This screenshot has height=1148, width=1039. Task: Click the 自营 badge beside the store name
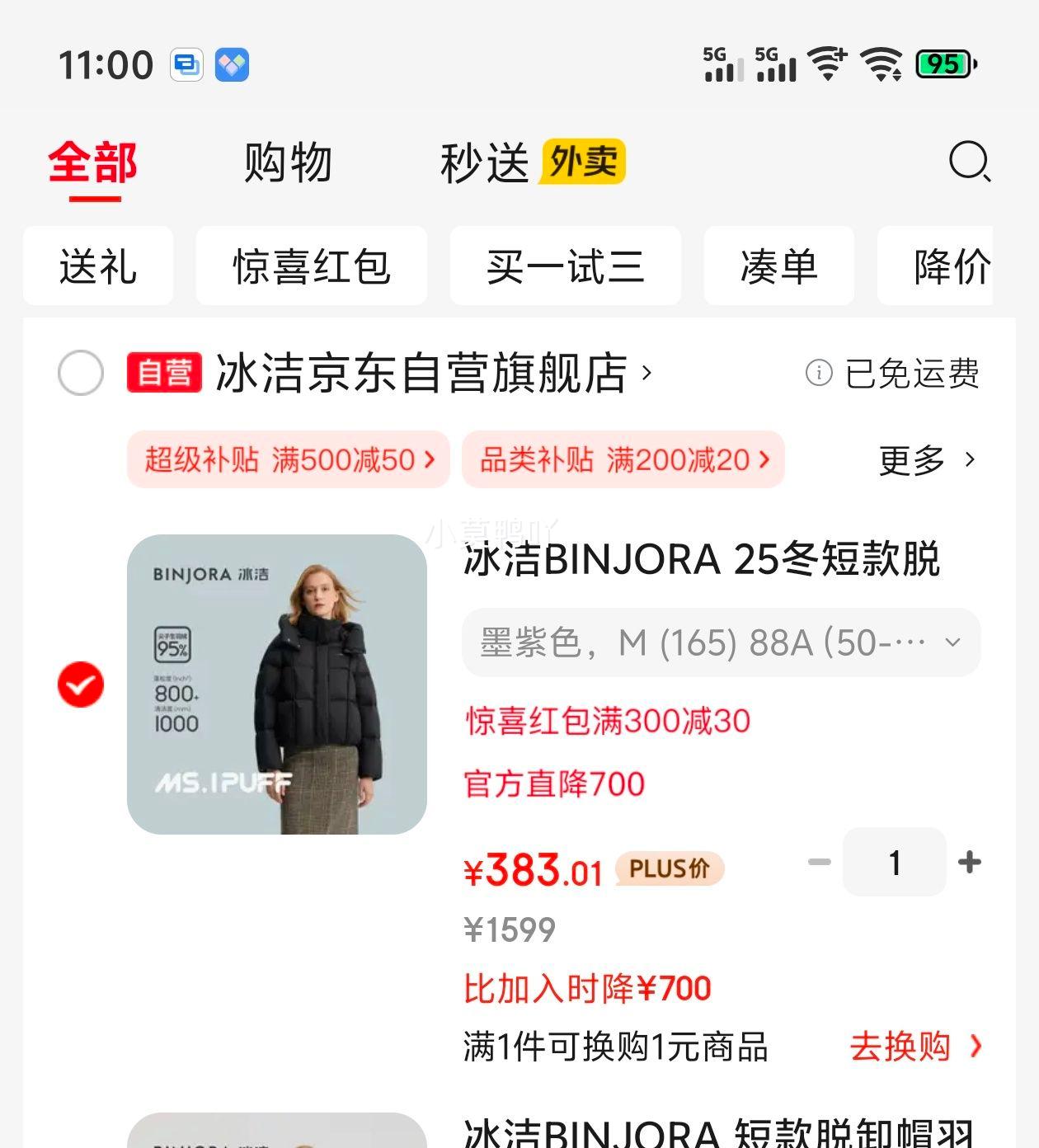162,373
